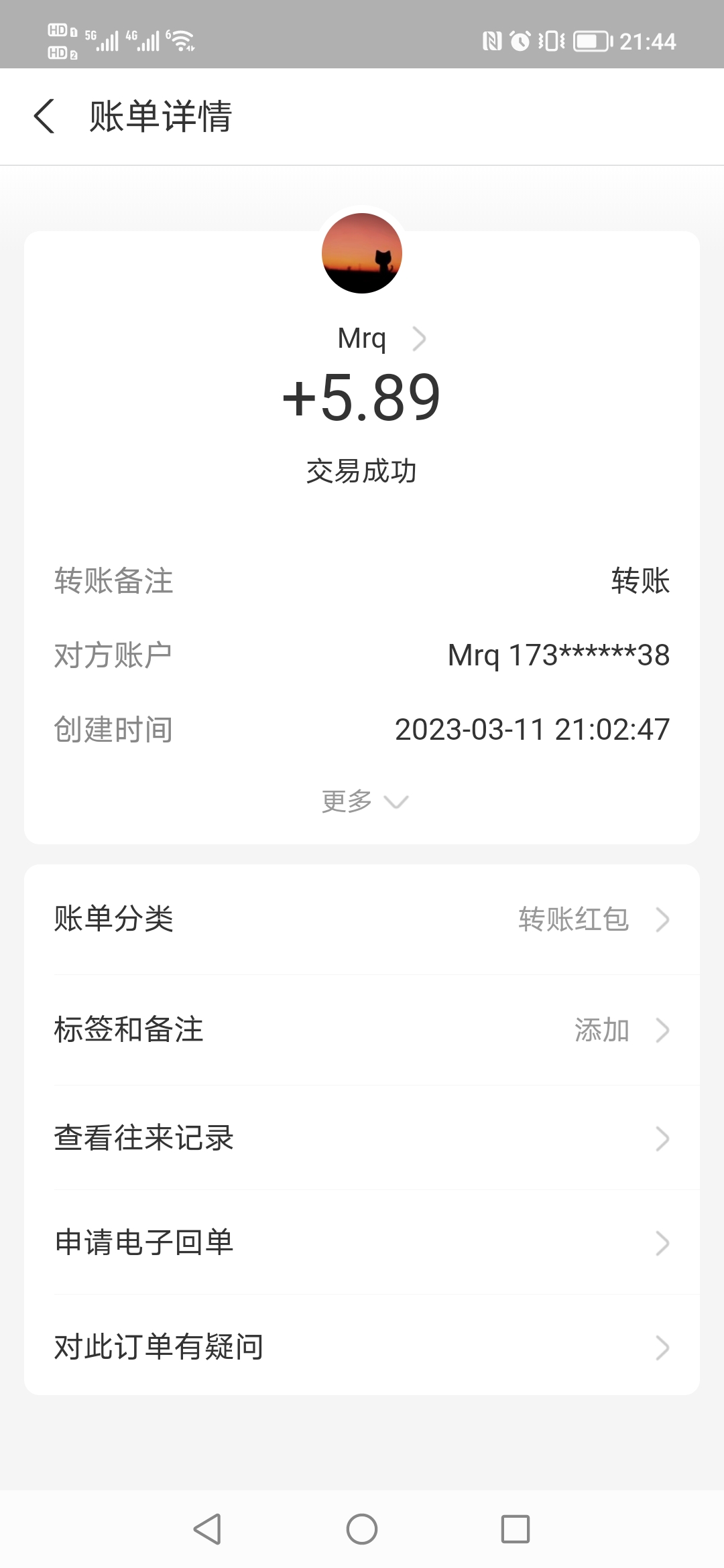Add tag via 标签和备注 row
This screenshot has width=724, height=1568.
coord(362,1030)
